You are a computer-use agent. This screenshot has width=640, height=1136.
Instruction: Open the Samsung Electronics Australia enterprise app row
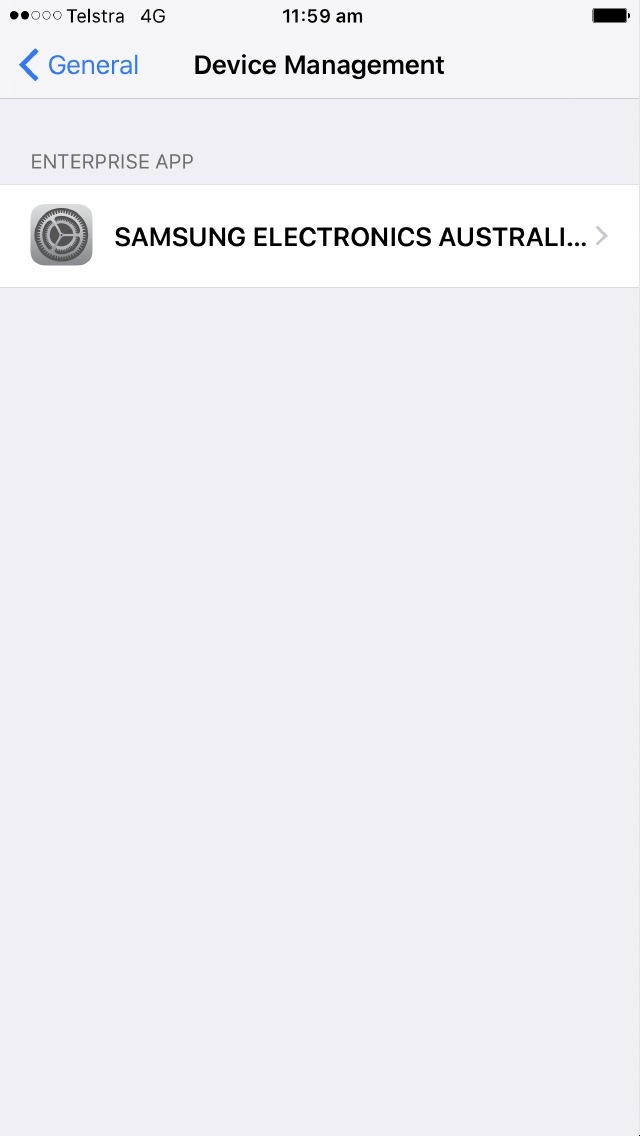(320, 236)
